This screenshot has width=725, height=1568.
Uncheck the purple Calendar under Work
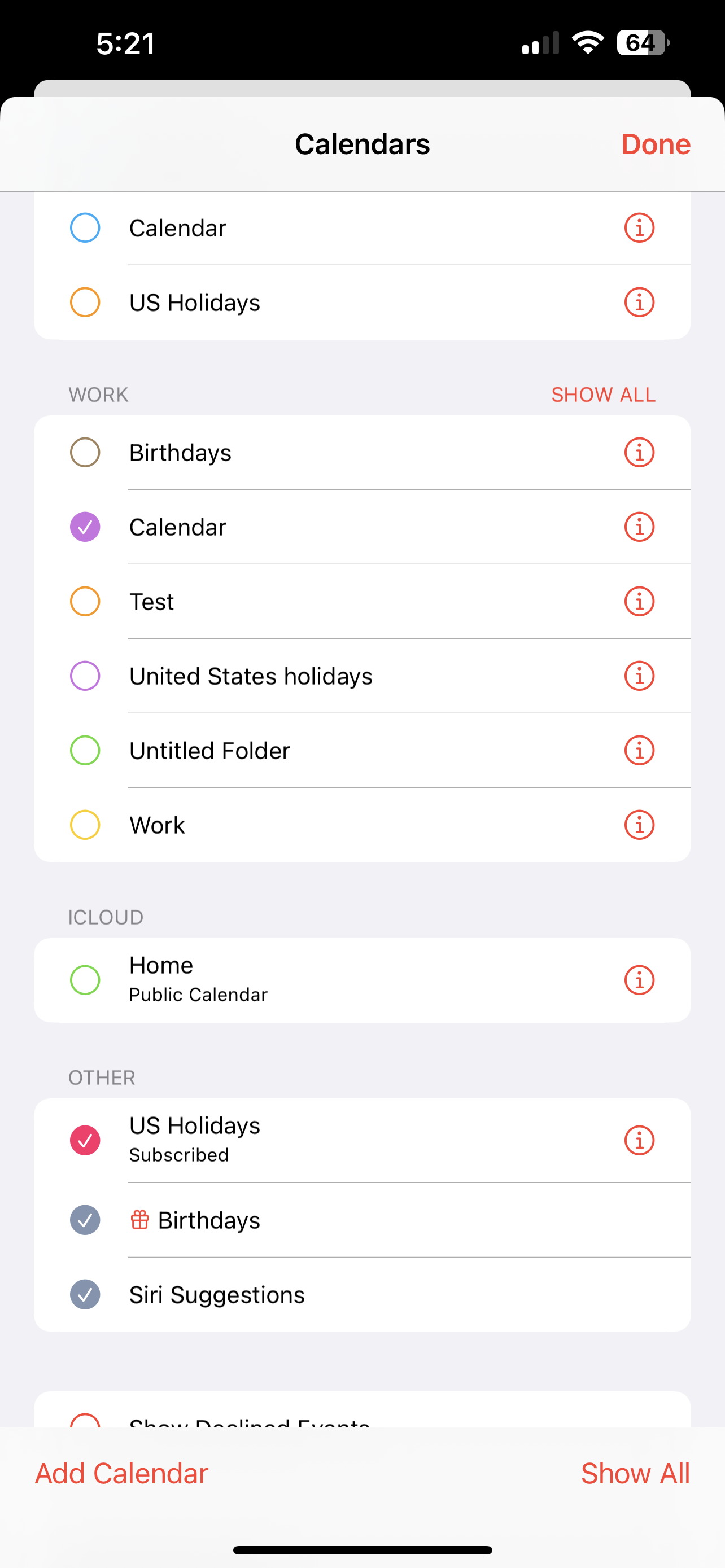click(85, 527)
